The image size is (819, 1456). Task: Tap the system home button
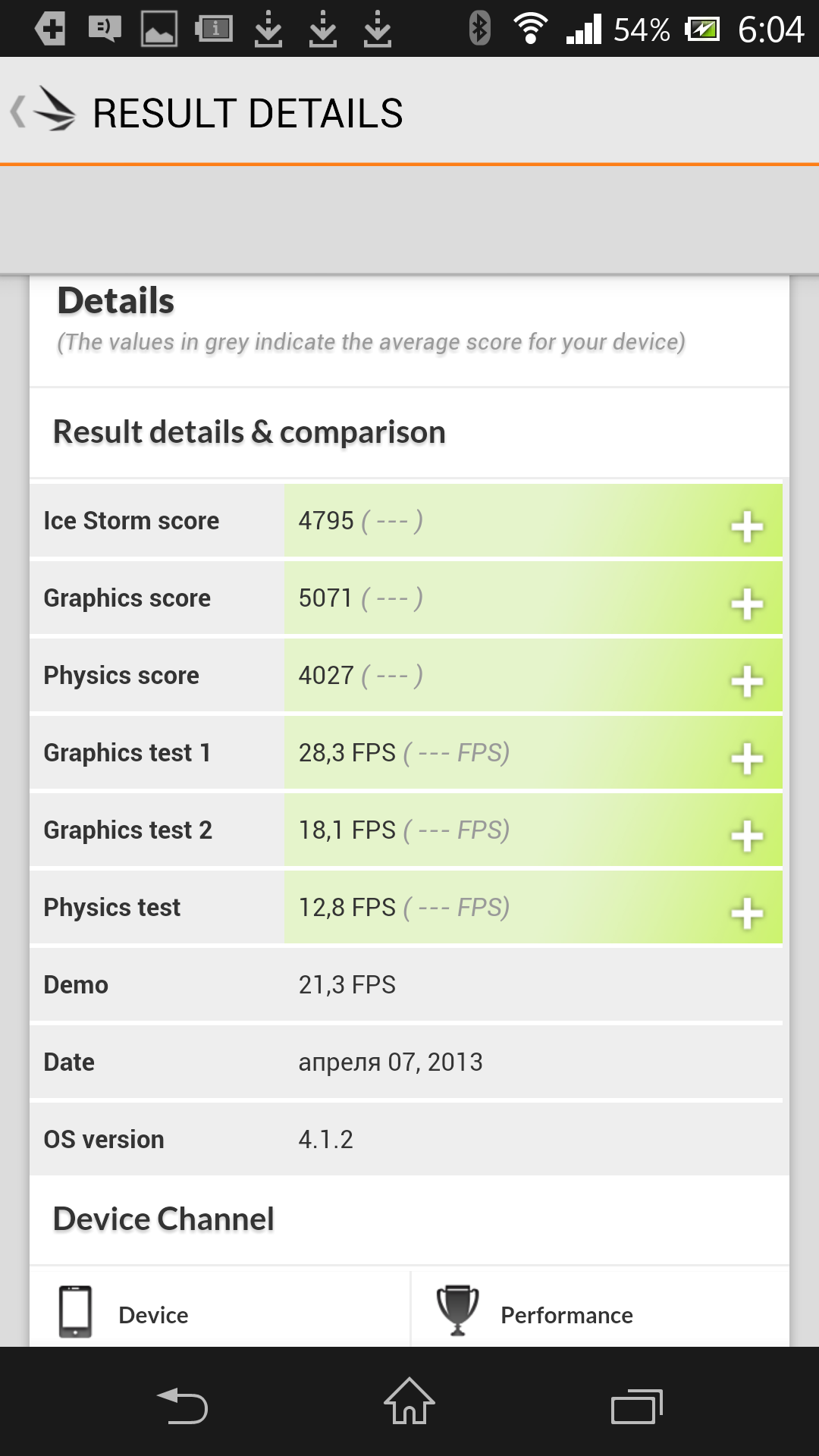click(409, 1401)
